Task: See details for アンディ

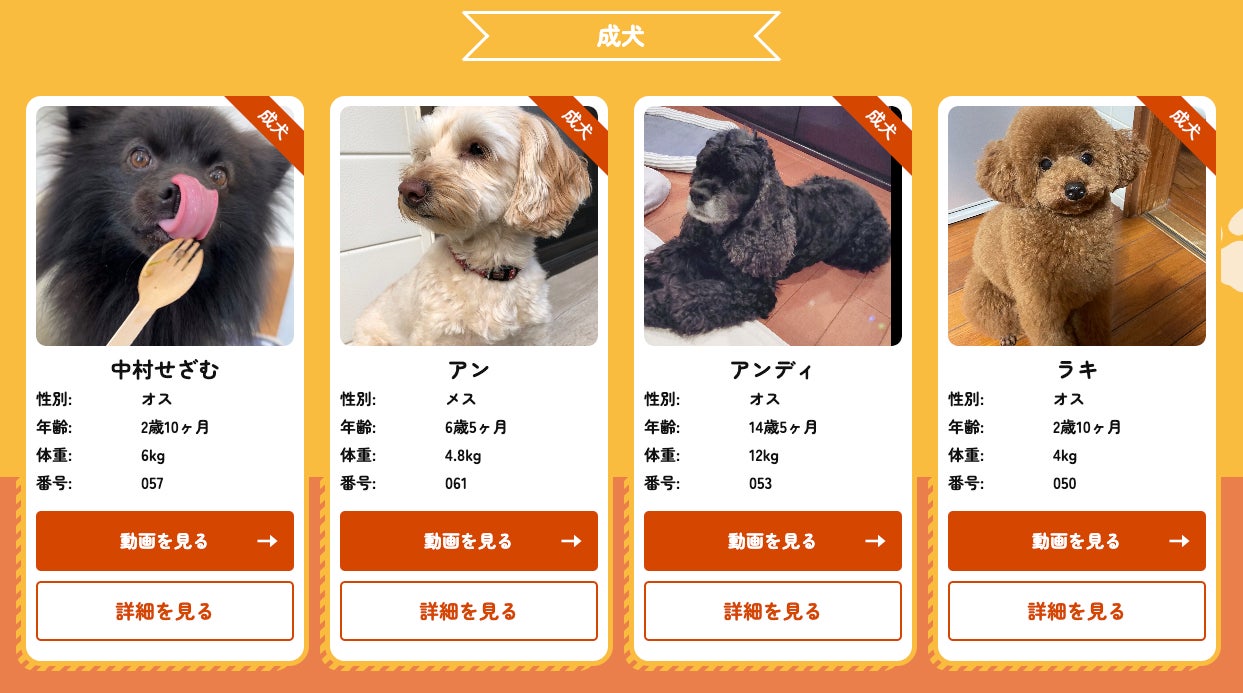Action: (x=773, y=611)
